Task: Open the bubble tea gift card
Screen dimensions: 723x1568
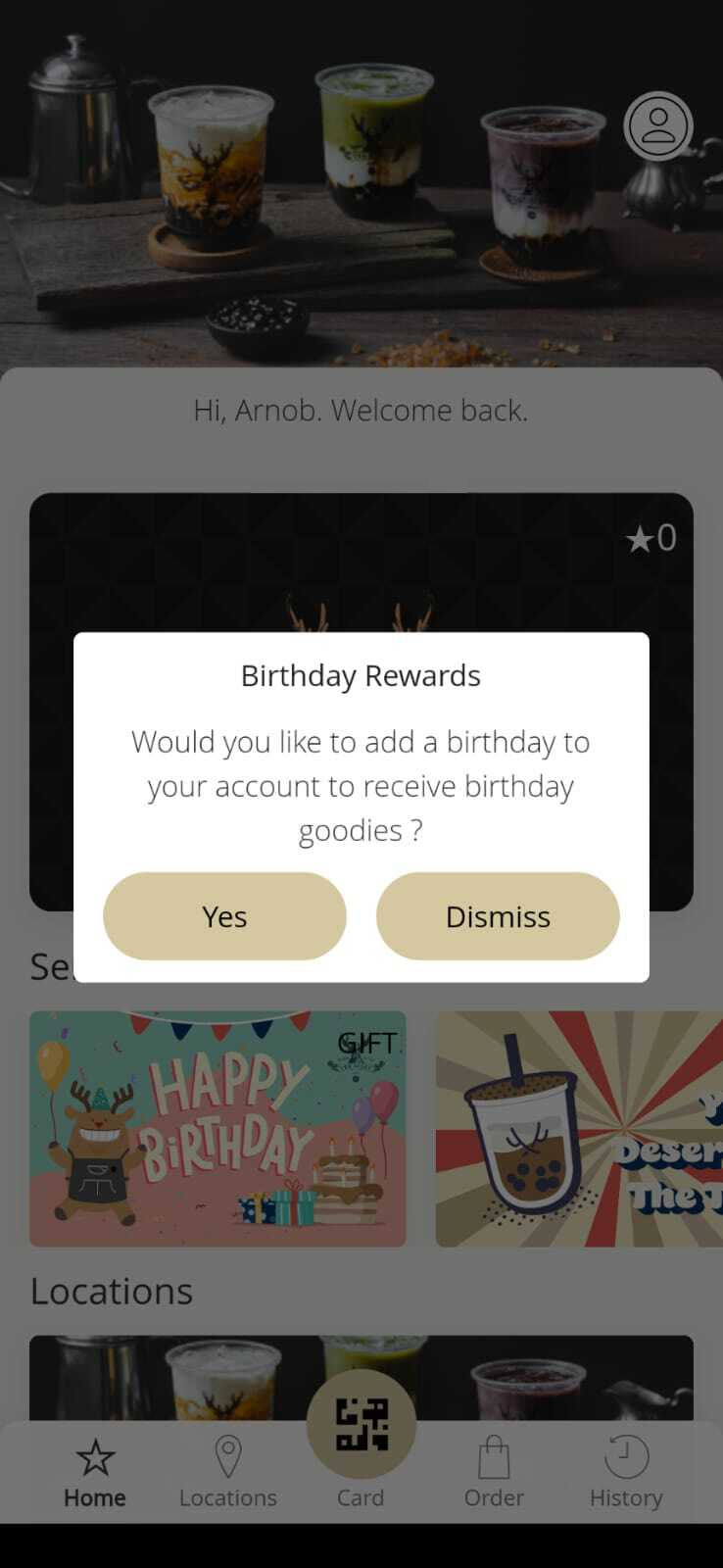Action: 579,1129
